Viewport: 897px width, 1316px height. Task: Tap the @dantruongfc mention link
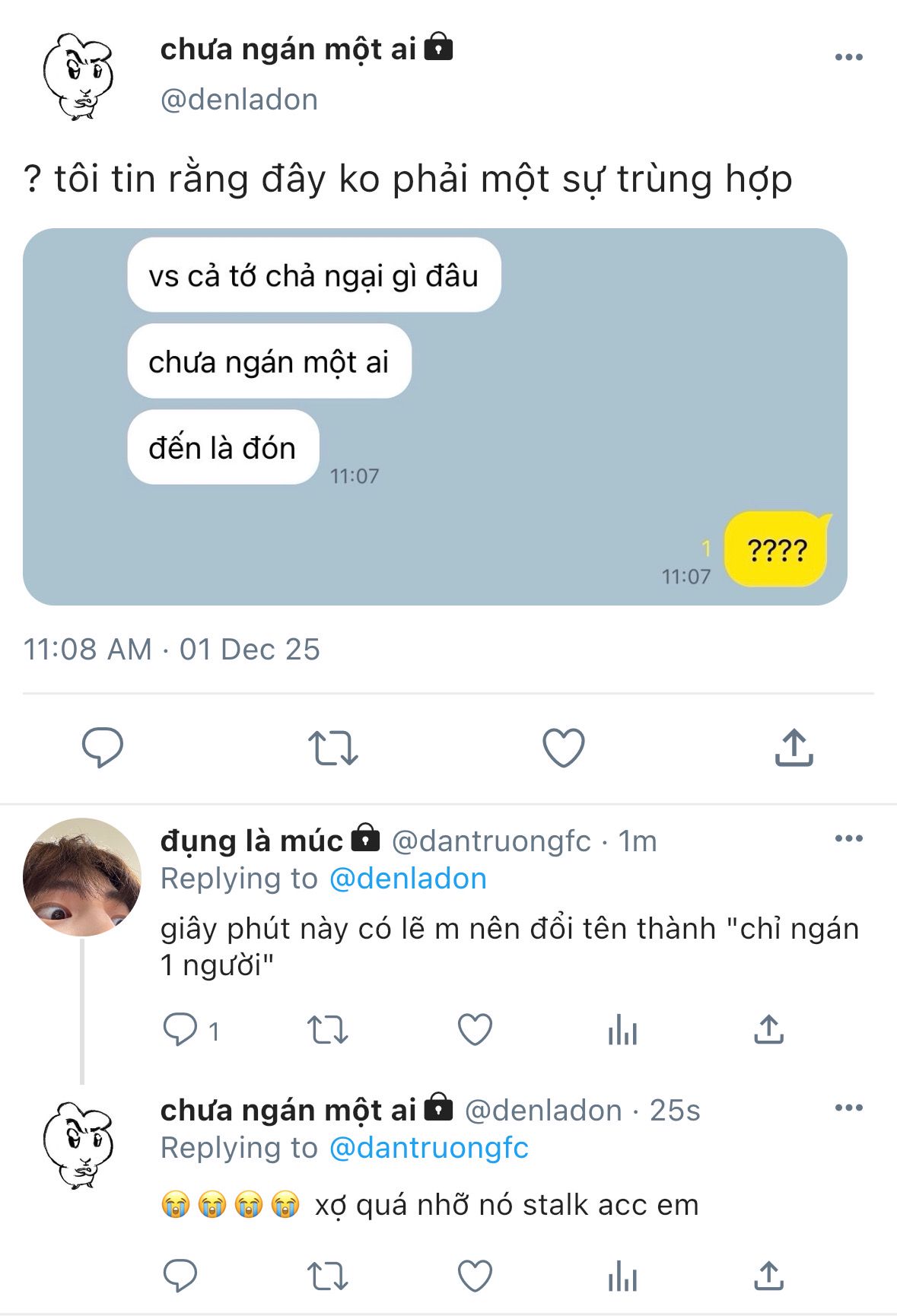pyautogui.click(x=428, y=1148)
